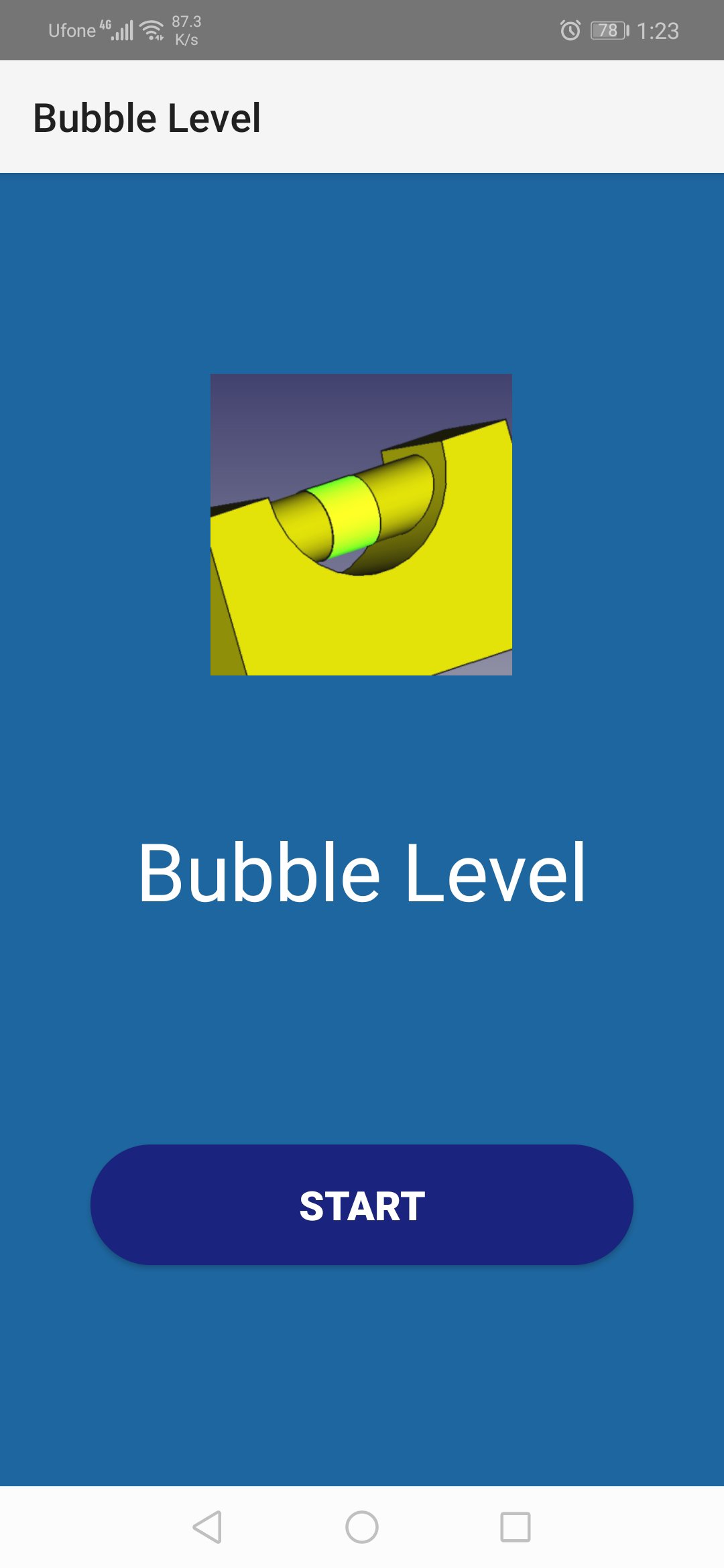This screenshot has width=724, height=1568.
Task: Tap the network speed indicator showing 87.3 K/s
Action: 186,29
